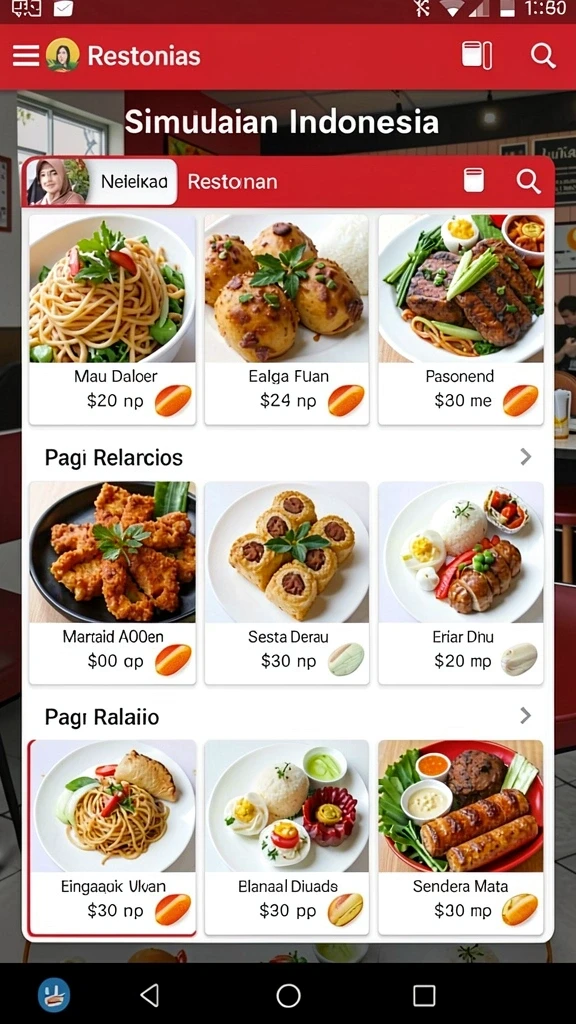
Task: Expand the Pagi Relarcios section arrow
Action: tap(526, 457)
